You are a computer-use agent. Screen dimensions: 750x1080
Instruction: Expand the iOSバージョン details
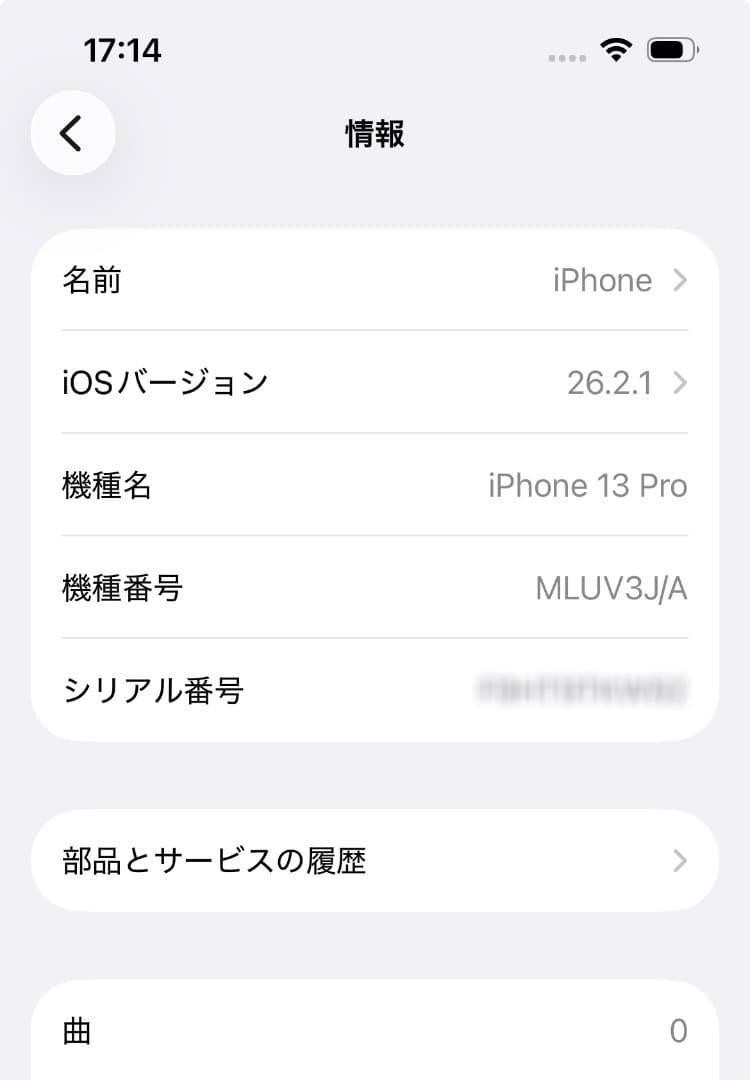pos(375,383)
